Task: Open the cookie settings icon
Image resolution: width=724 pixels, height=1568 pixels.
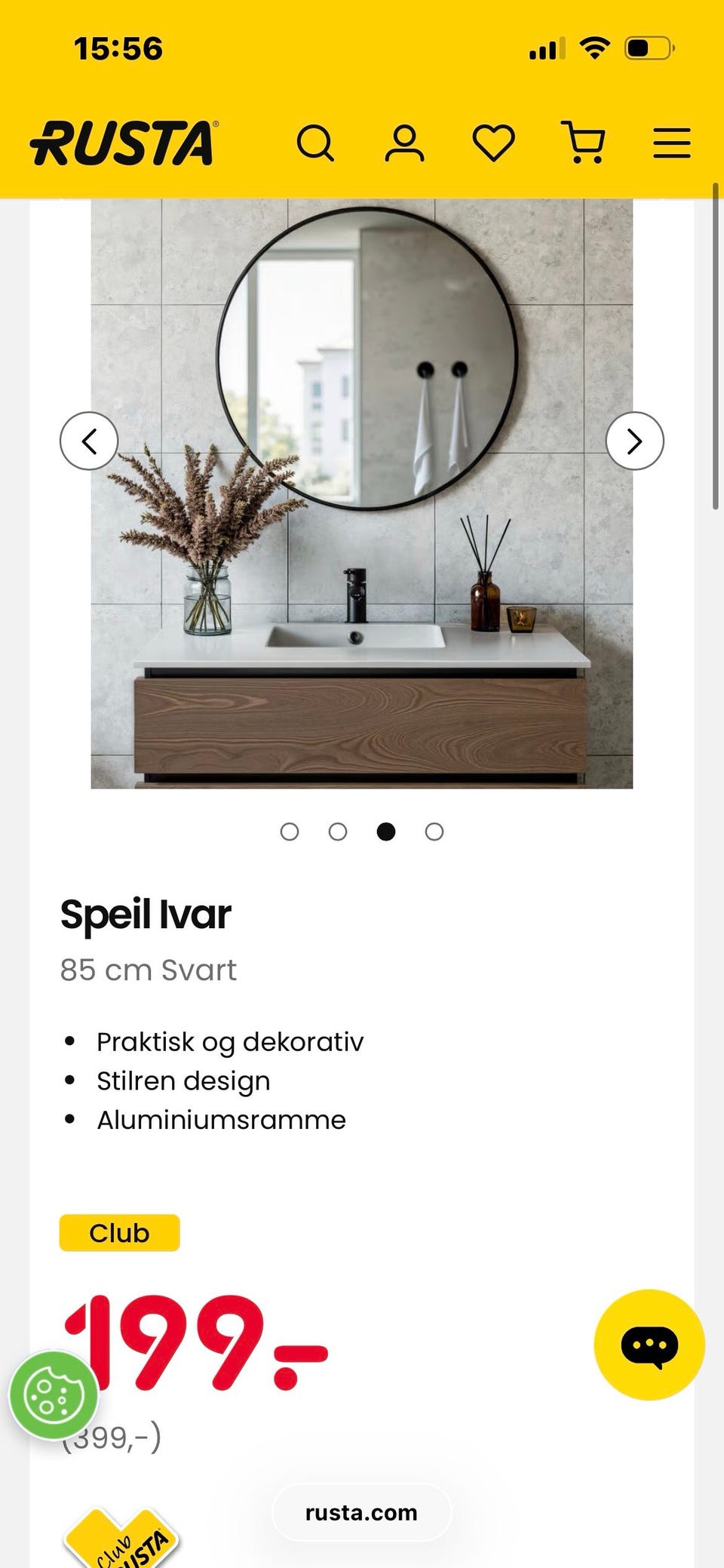Action: coord(54,1393)
